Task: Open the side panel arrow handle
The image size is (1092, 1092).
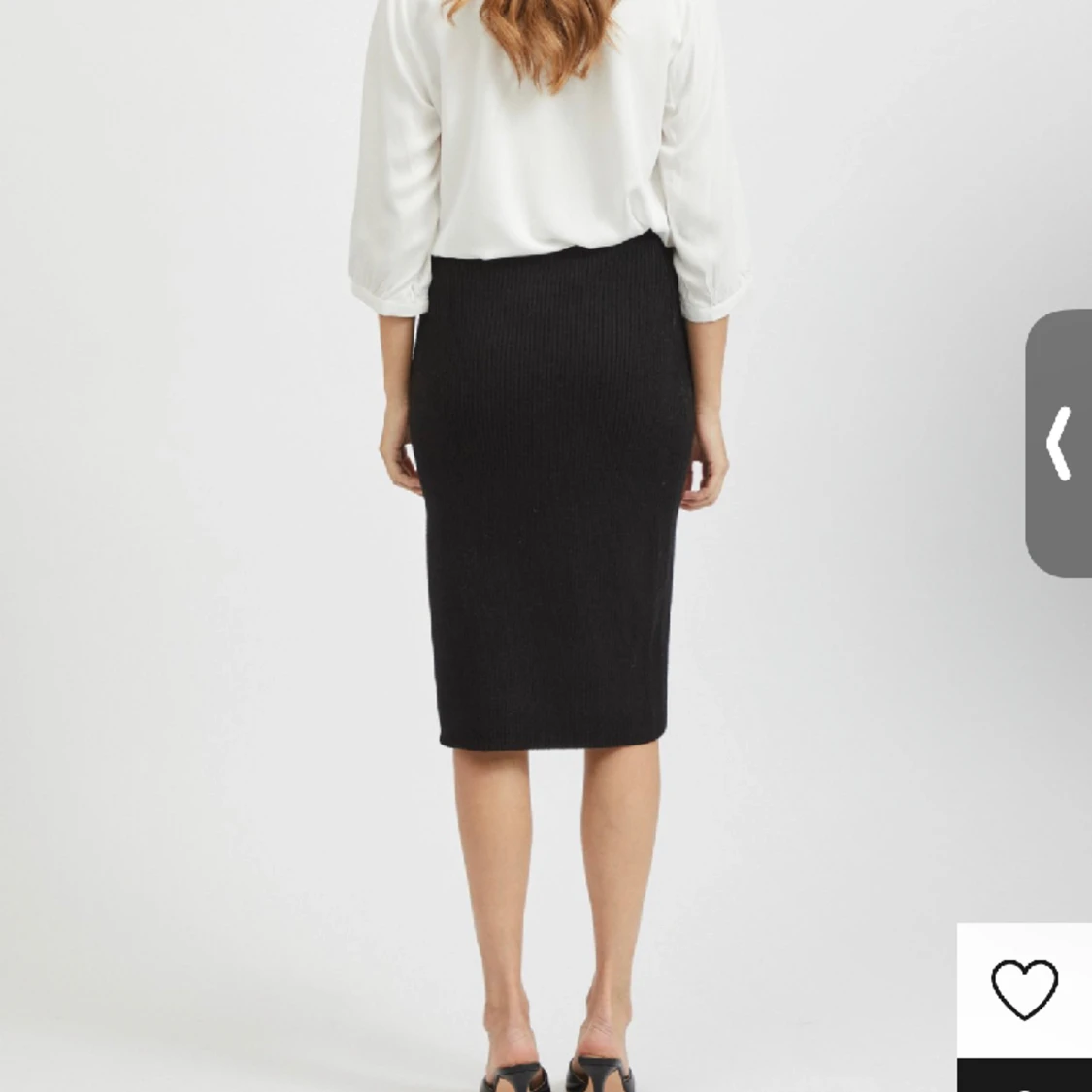Action: pos(1059,444)
